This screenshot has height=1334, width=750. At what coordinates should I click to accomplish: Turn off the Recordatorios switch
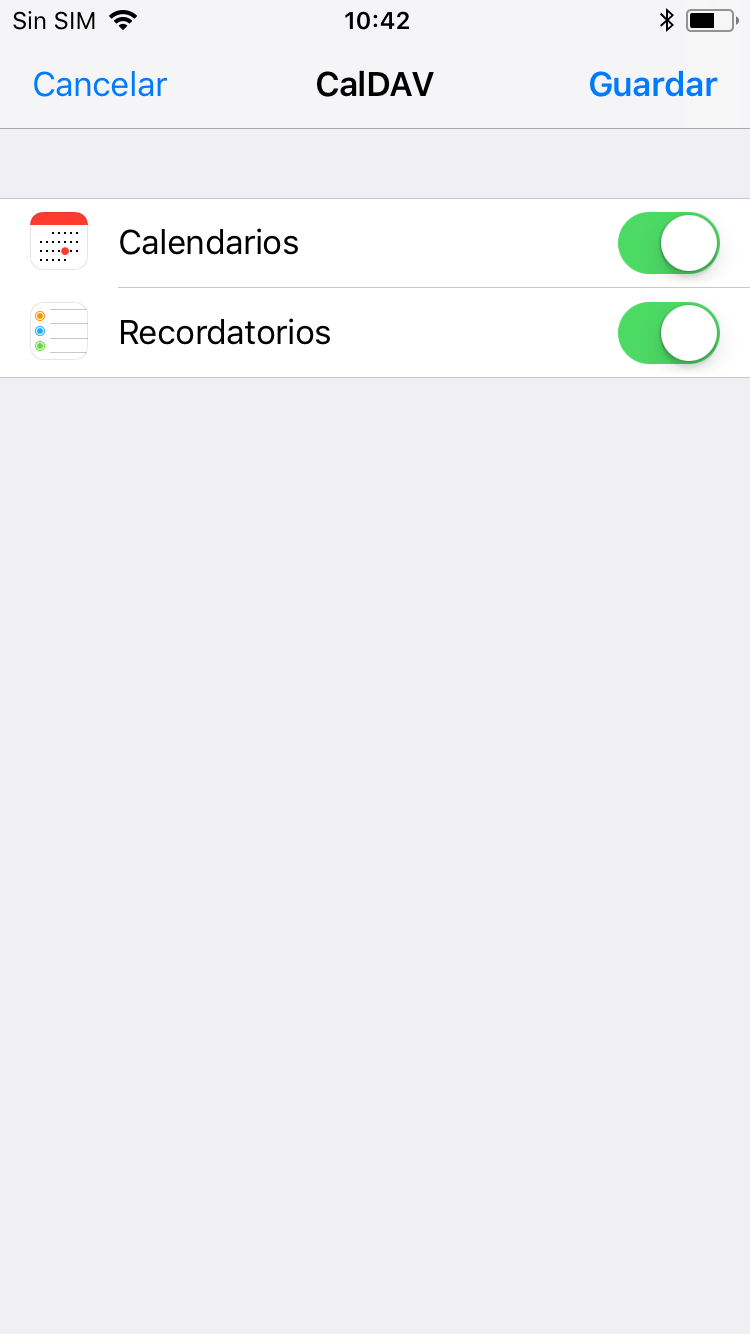(669, 333)
